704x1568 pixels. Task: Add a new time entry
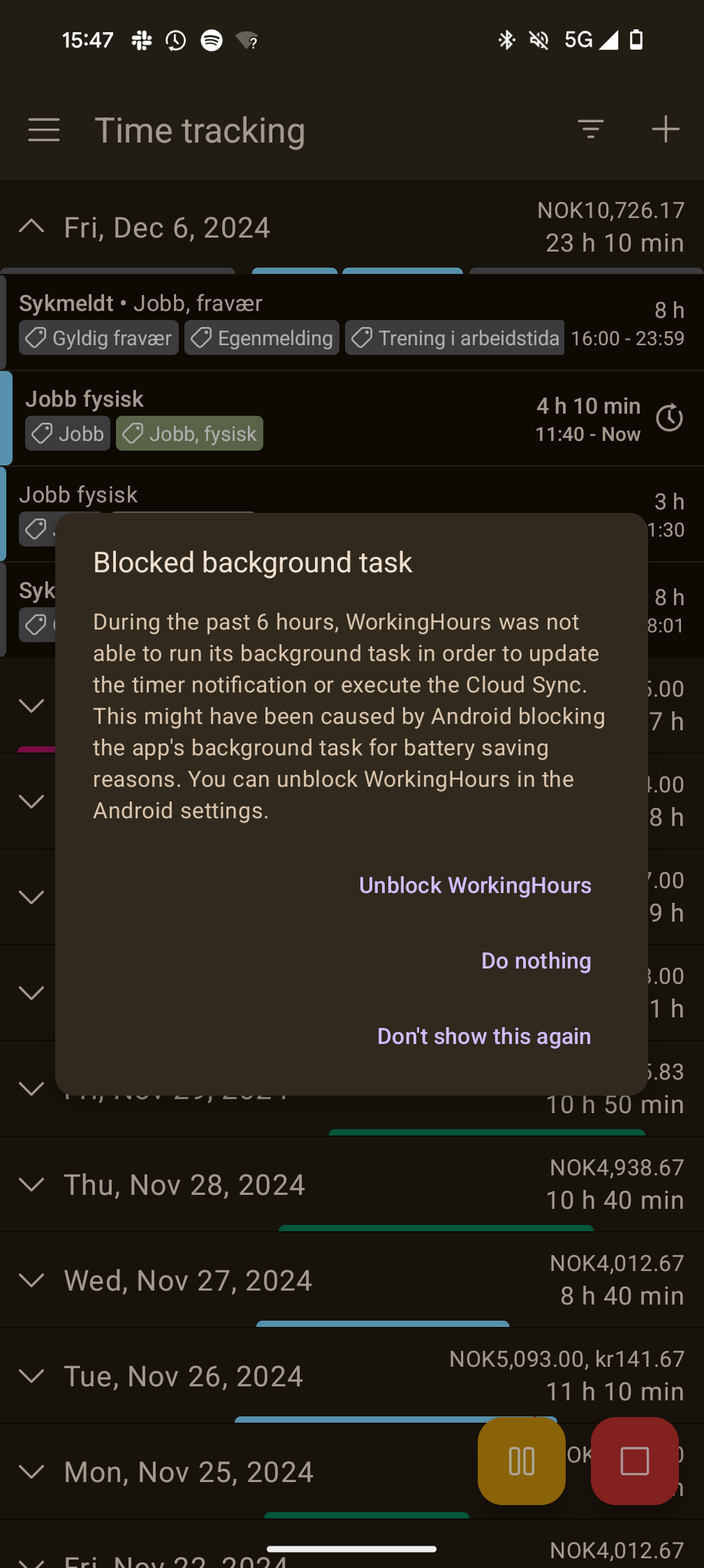pyautogui.click(x=665, y=129)
